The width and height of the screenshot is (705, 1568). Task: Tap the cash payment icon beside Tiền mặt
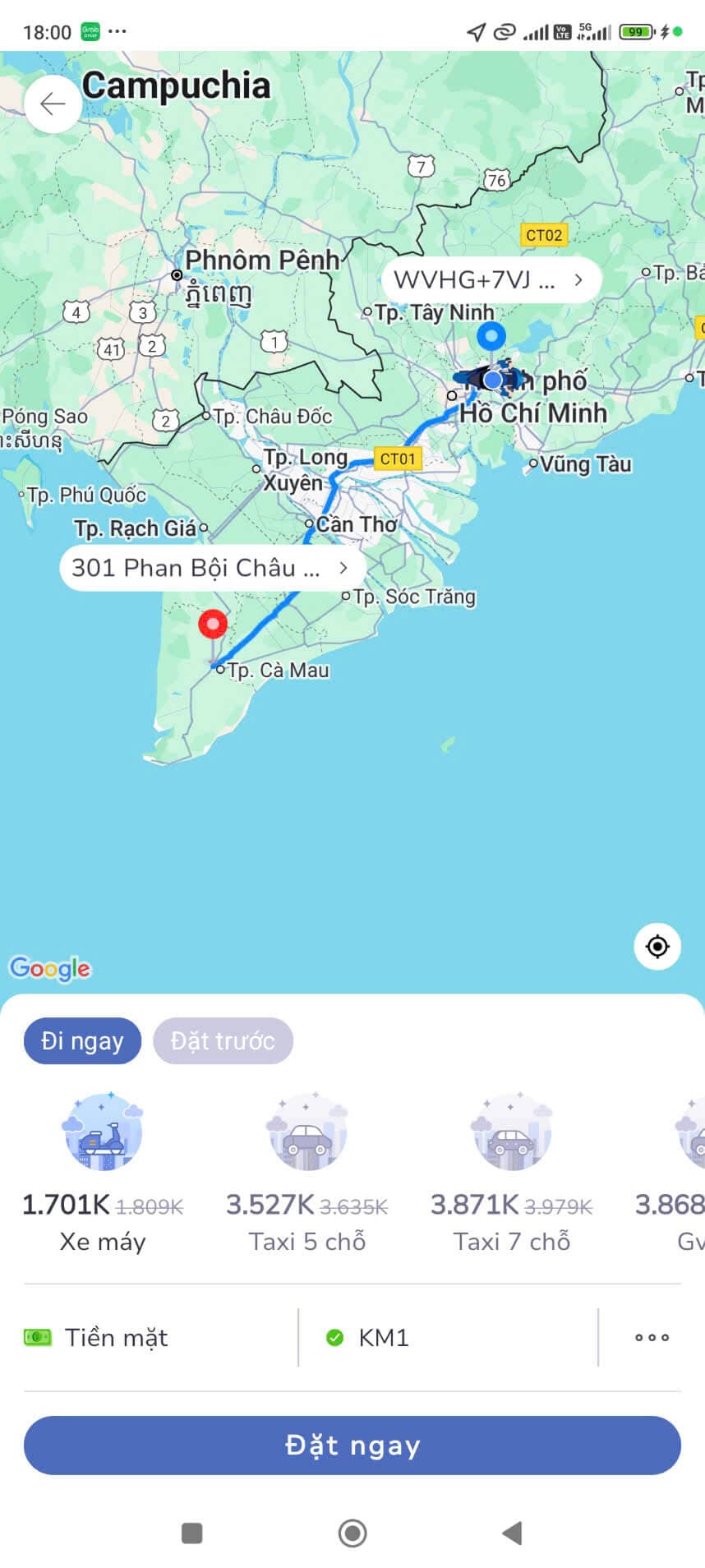point(36,1337)
